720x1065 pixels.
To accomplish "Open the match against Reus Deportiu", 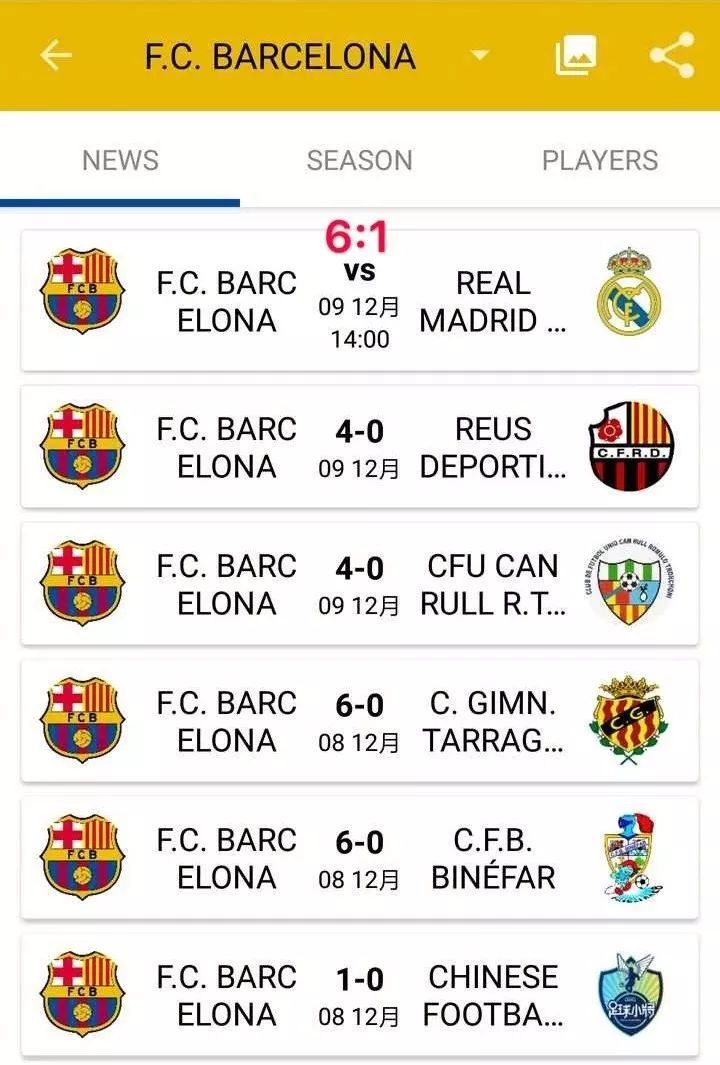I will pos(360,447).
